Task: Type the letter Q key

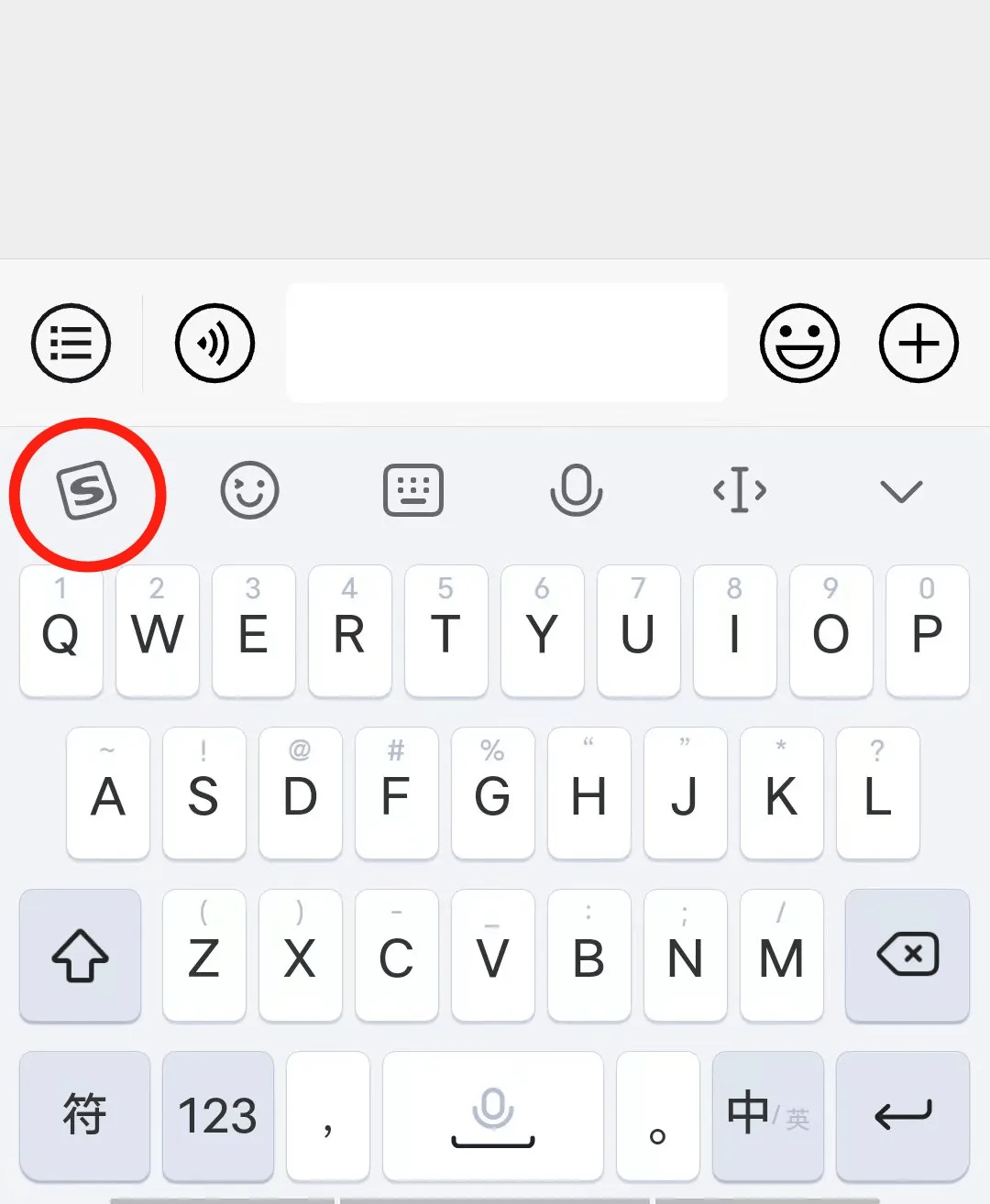Action: [x=61, y=632]
